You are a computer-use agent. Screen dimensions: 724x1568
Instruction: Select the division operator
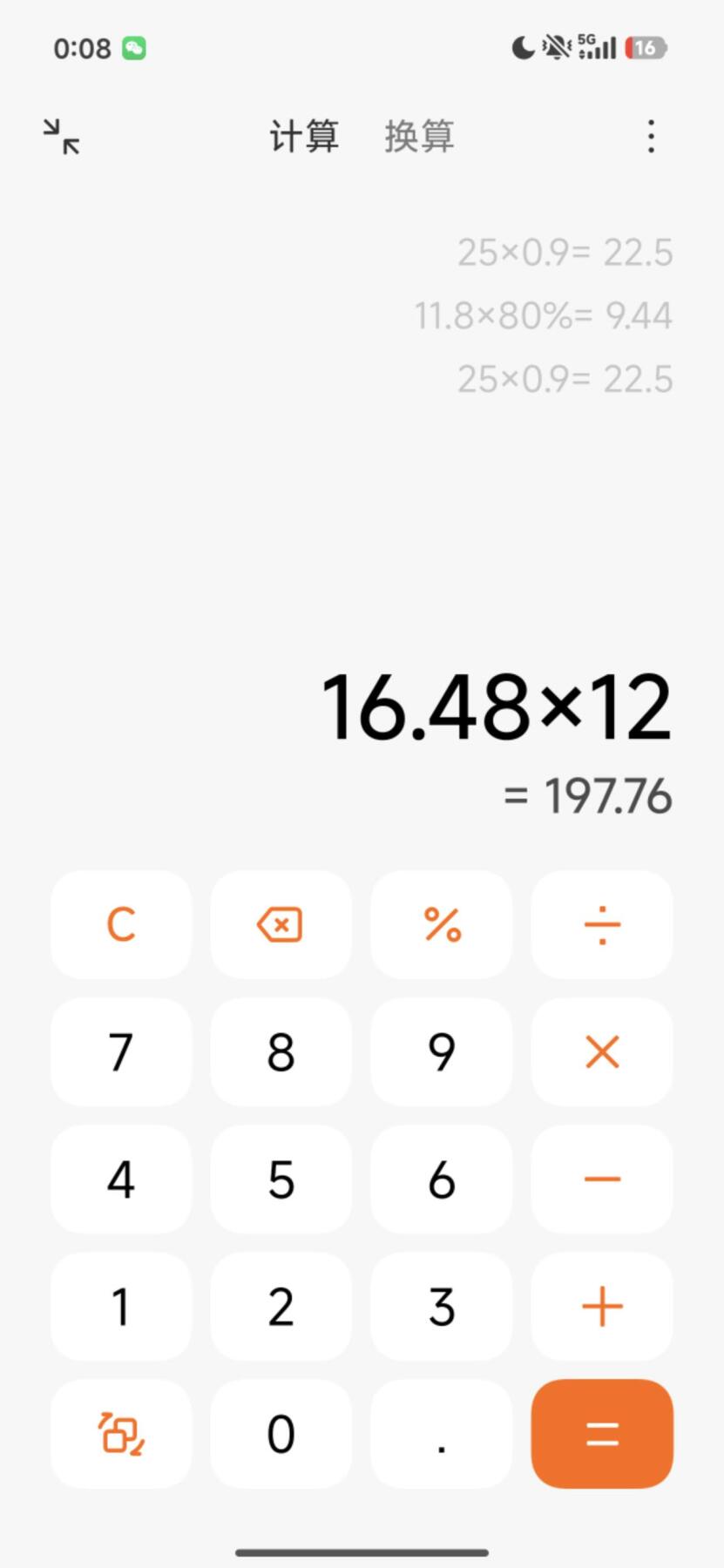pyautogui.click(x=602, y=924)
